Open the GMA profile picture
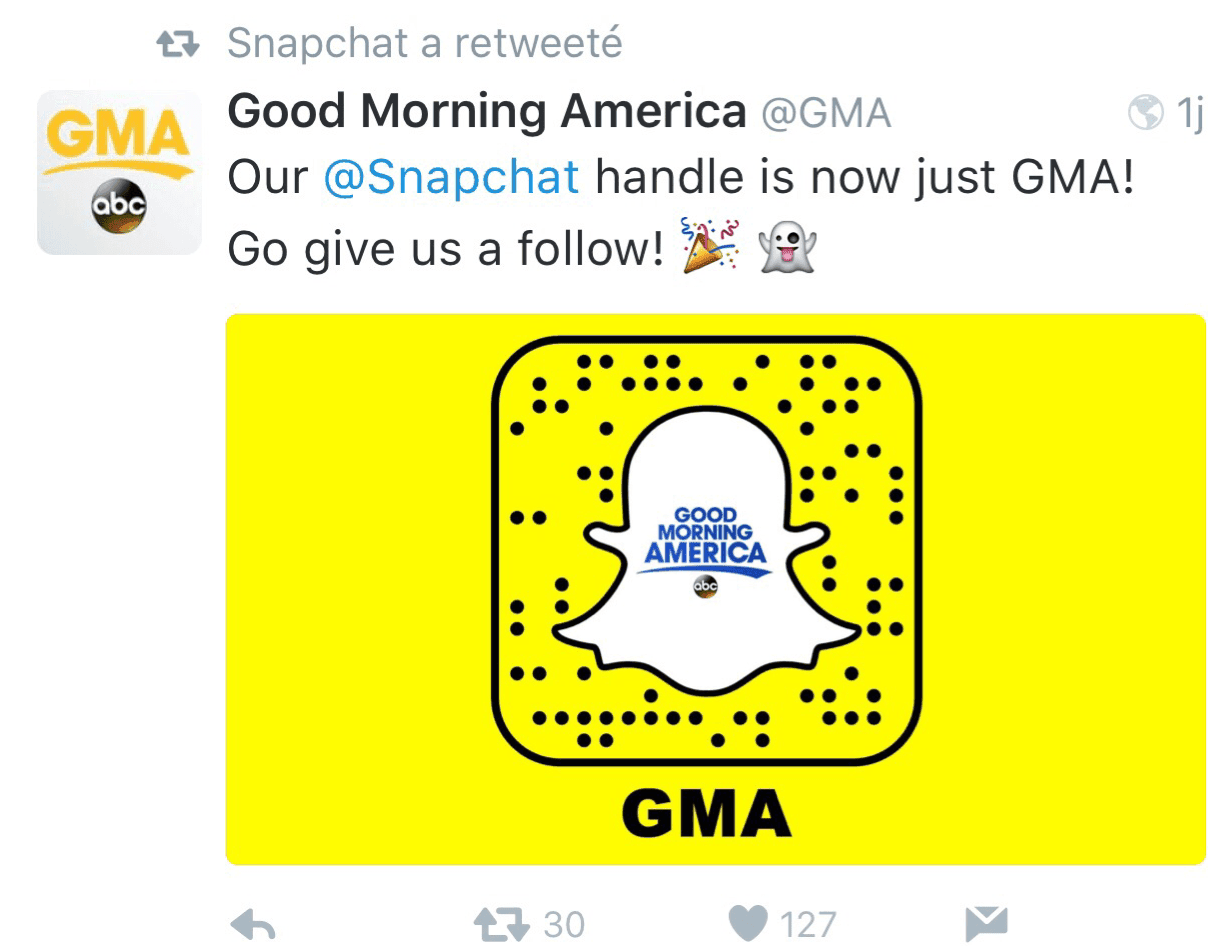The width and height of the screenshot is (1208, 946). (119, 172)
